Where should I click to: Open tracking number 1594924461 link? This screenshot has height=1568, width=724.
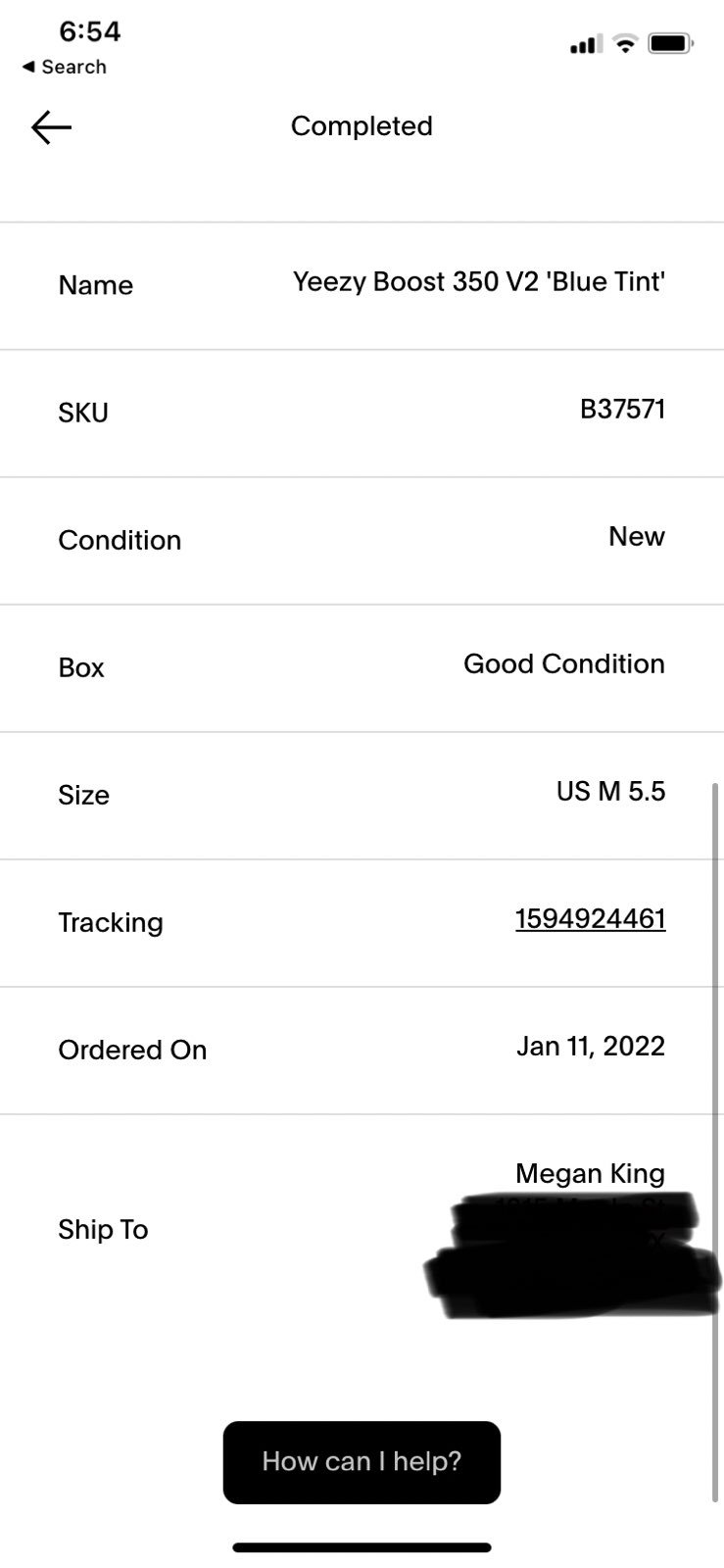click(590, 919)
